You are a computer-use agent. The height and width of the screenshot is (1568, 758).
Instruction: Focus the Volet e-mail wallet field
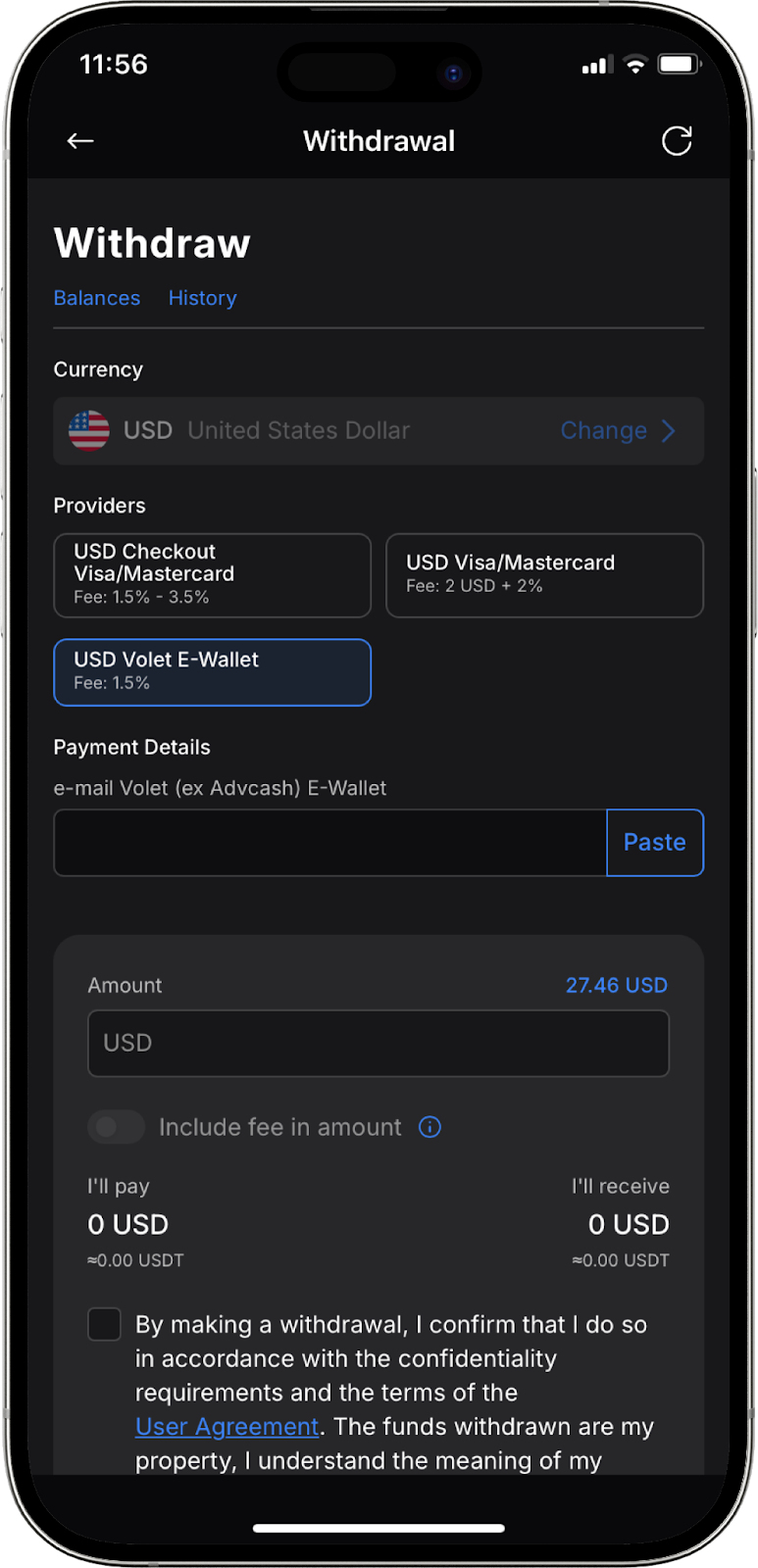coord(329,843)
